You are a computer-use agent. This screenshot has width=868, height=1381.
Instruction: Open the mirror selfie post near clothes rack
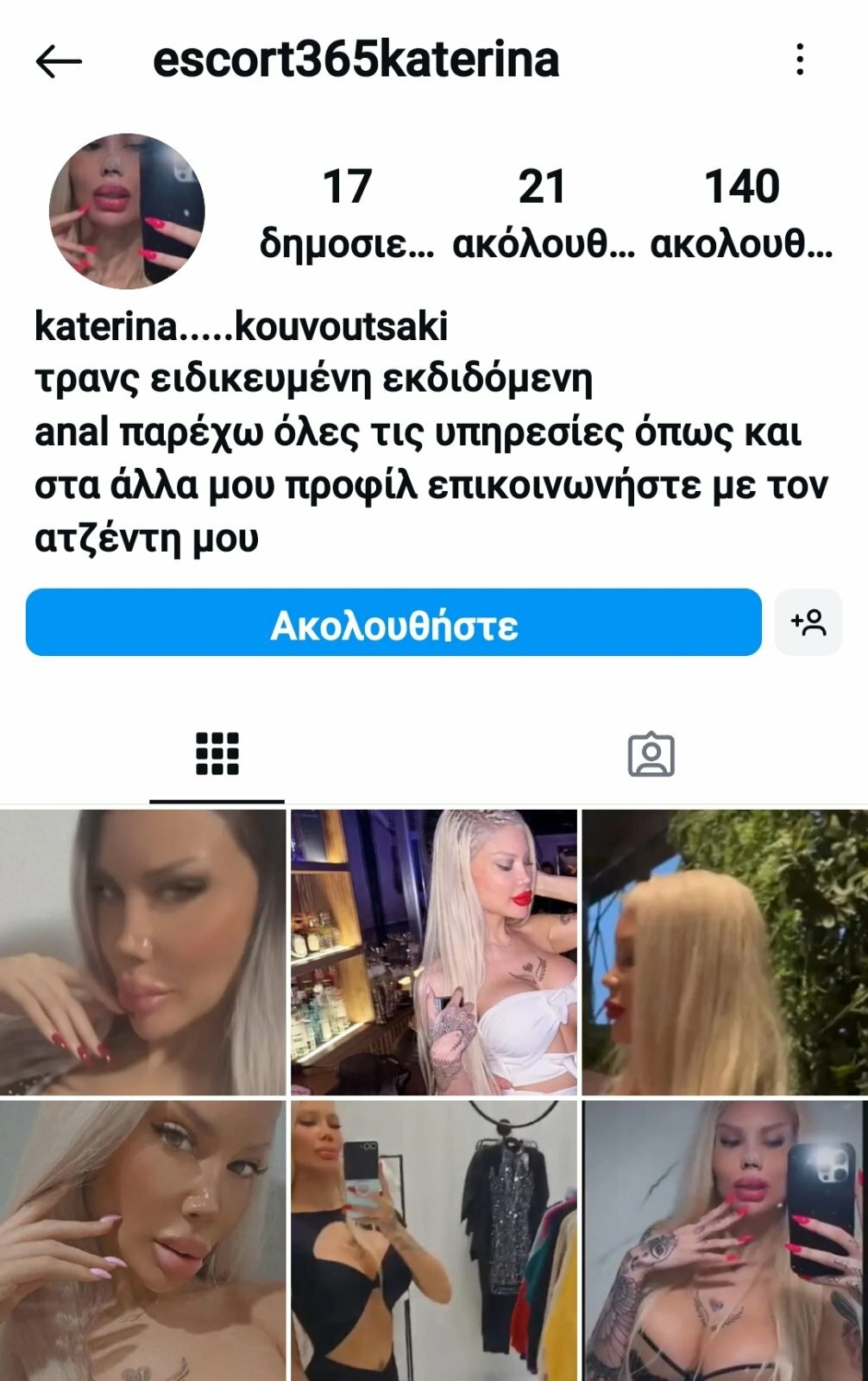pyautogui.click(x=433, y=1240)
